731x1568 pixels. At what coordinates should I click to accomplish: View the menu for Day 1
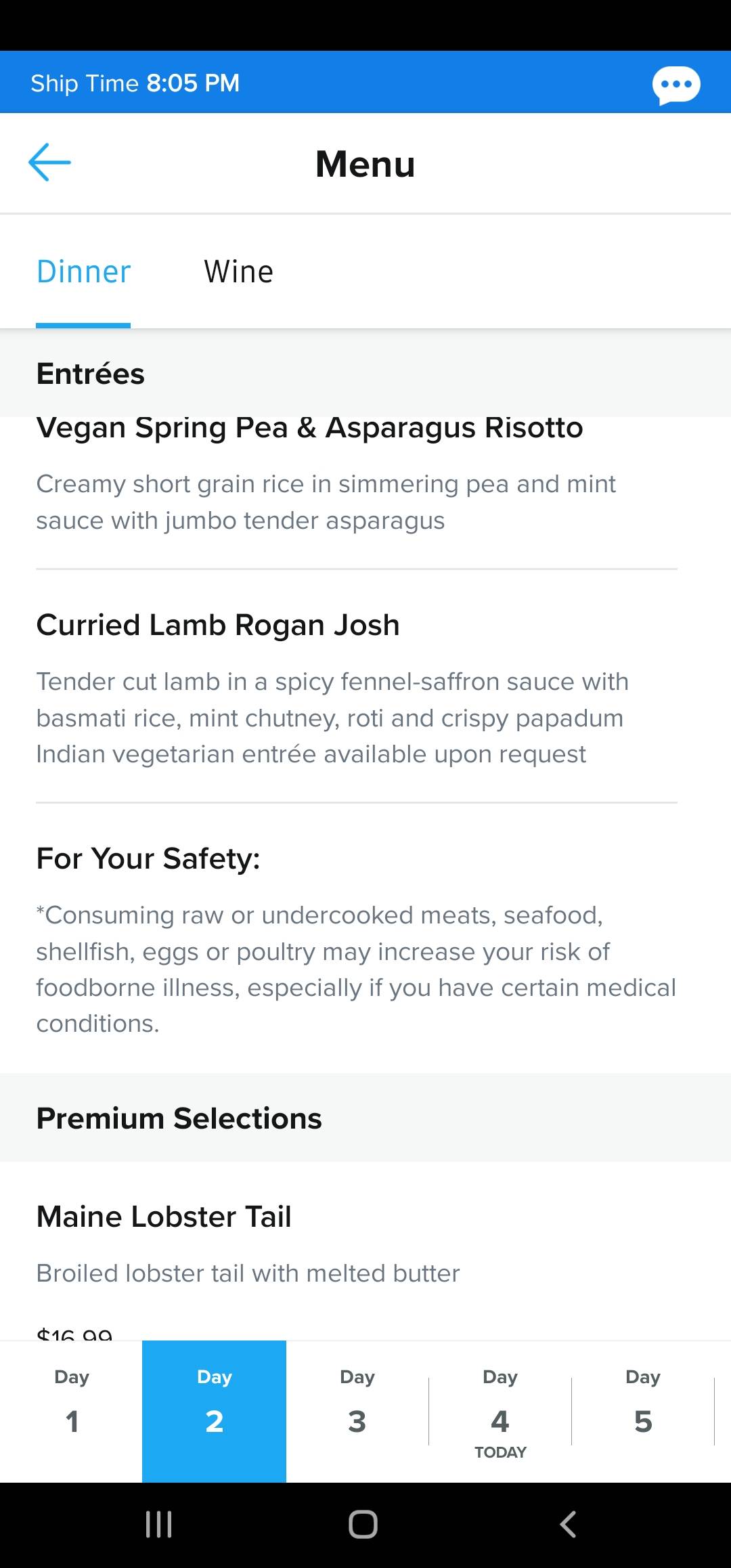(72, 1411)
